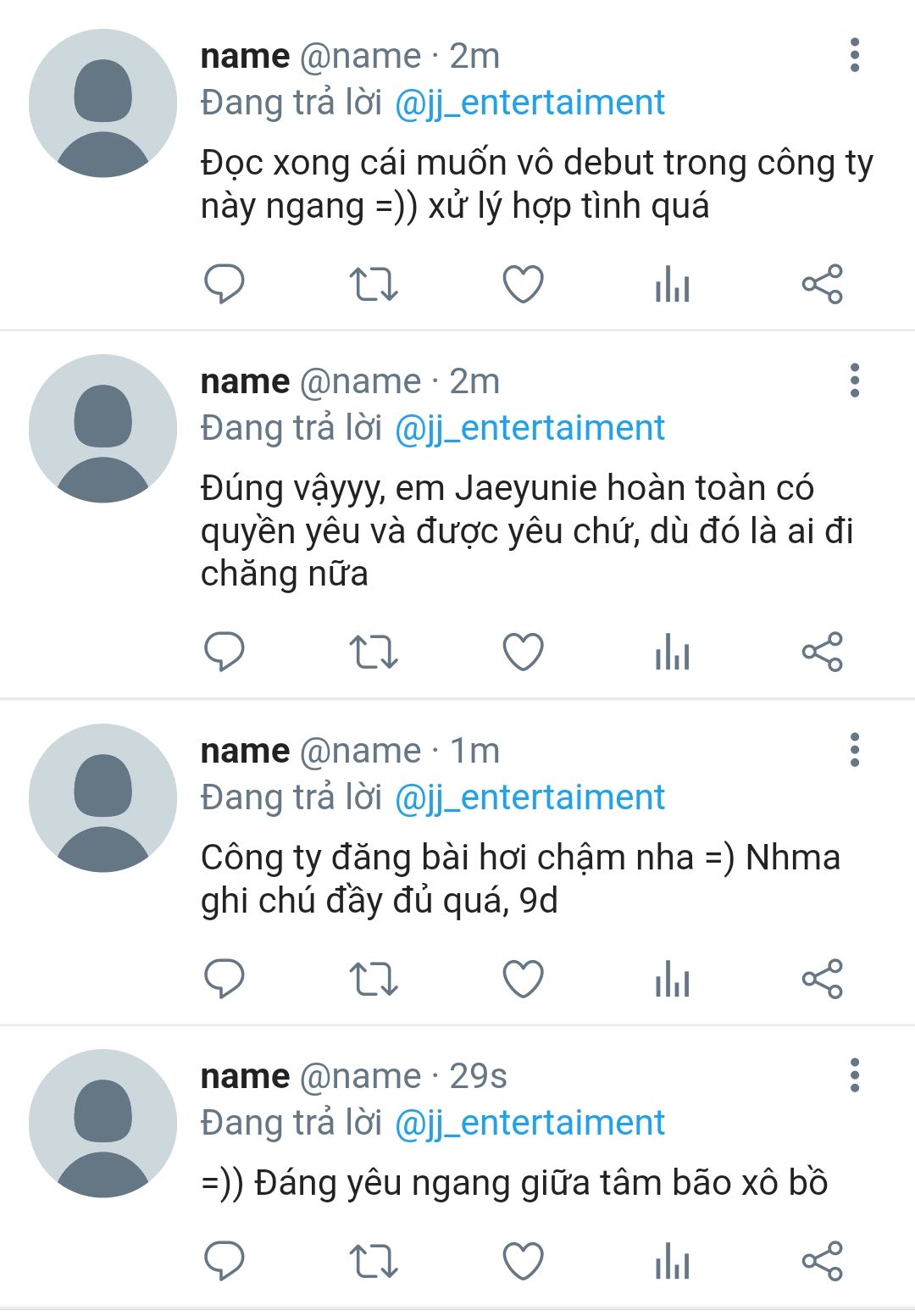
Task: Retweet the reply starting "Đọc xong cái muốn"
Action: click(x=374, y=284)
